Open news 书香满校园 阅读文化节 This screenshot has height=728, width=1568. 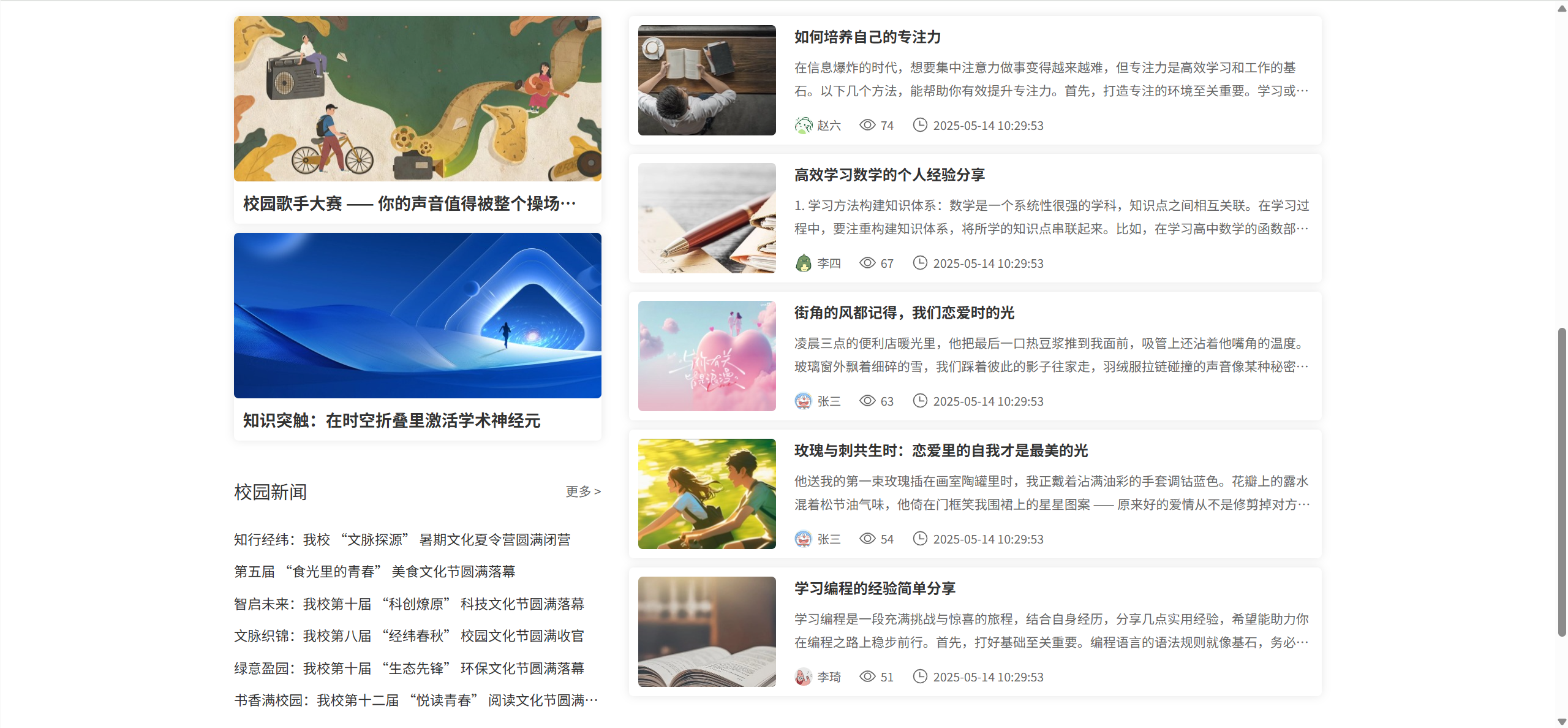pyautogui.click(x=415, y=700)
